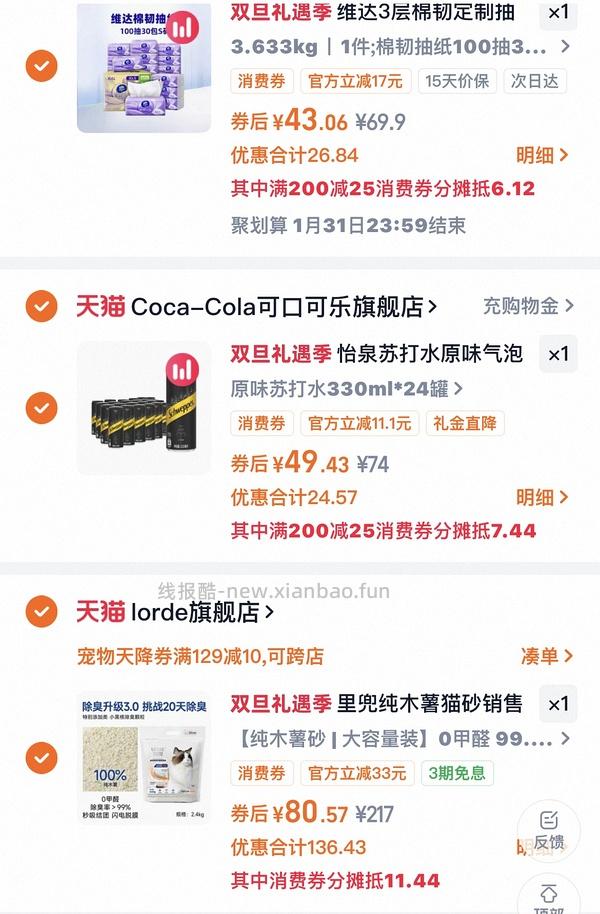The image size is (600, 914).
Task: Uncheck the 里兜纯木薯猫砂 item checkbox
Action: point(41,757)
